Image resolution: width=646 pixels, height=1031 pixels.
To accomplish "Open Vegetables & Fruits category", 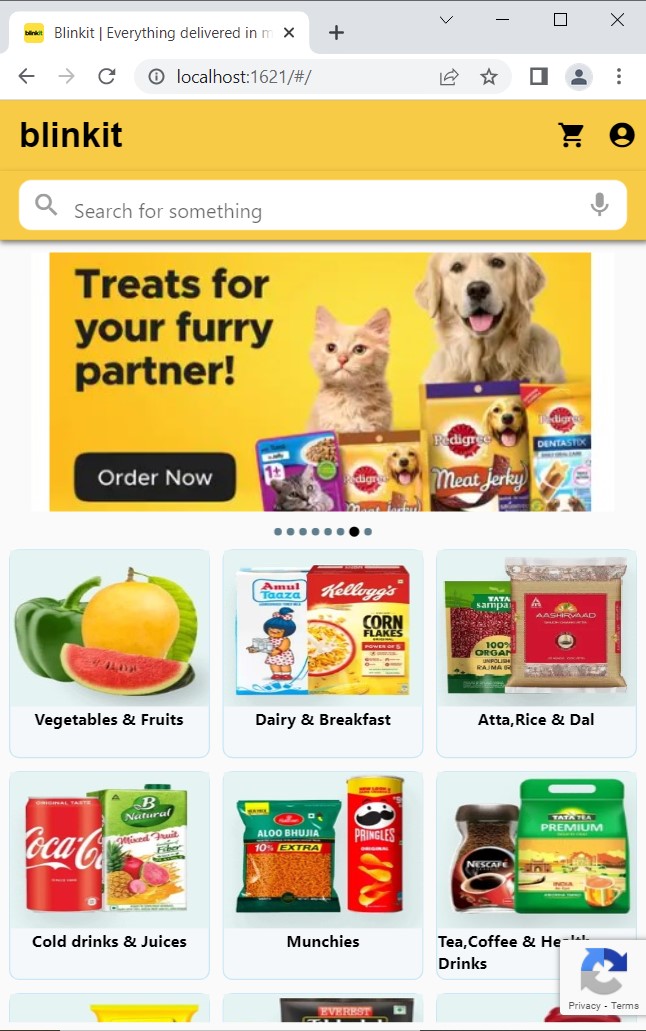I will click(109, 652).
